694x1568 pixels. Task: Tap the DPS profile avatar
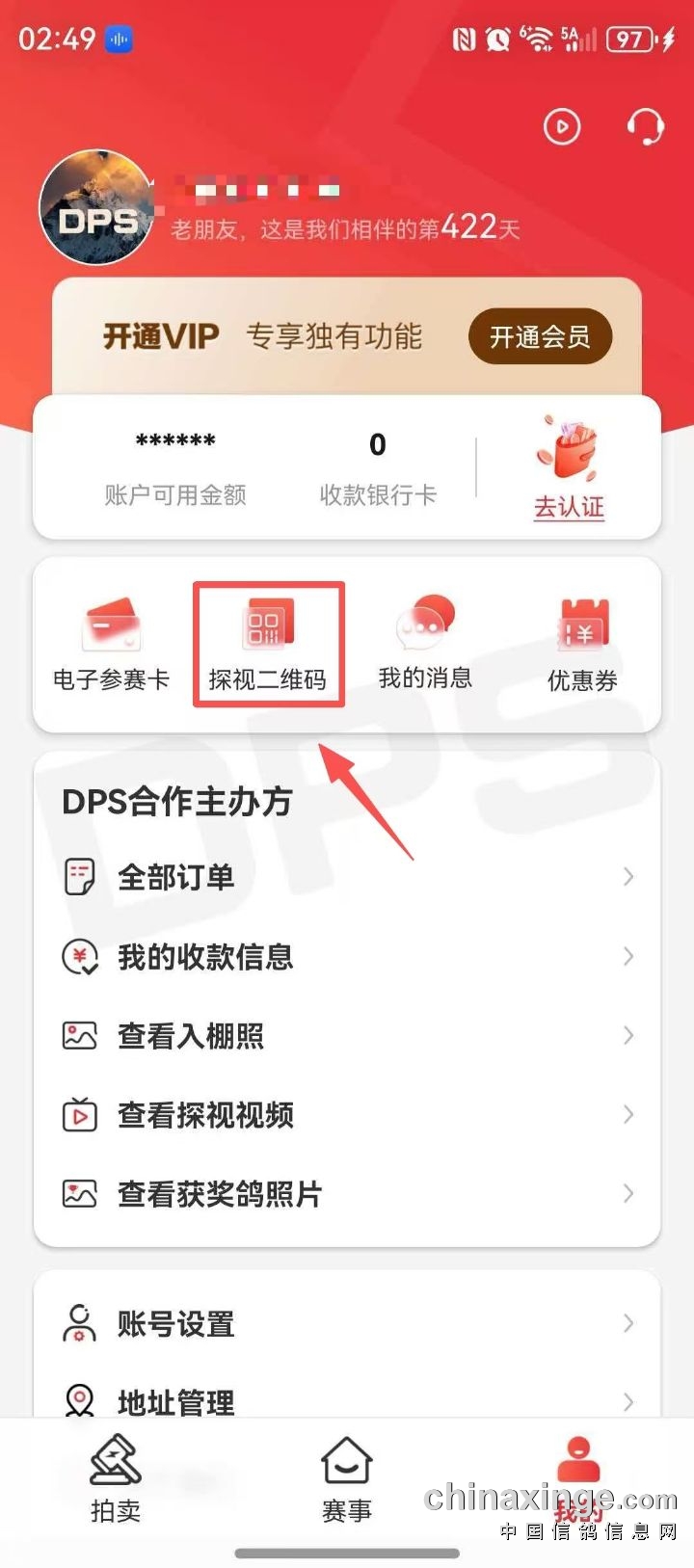coord(96,207)
